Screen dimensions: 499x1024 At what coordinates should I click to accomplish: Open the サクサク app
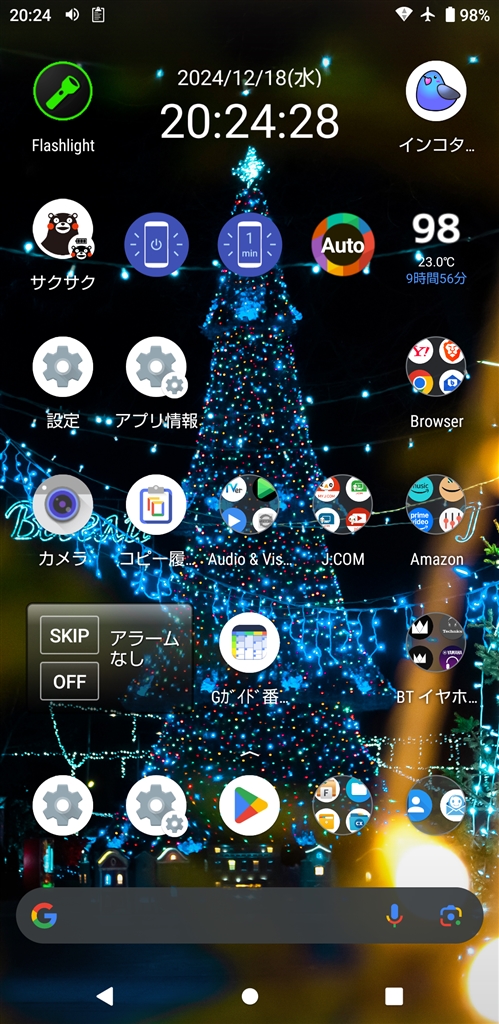[63, 229]
